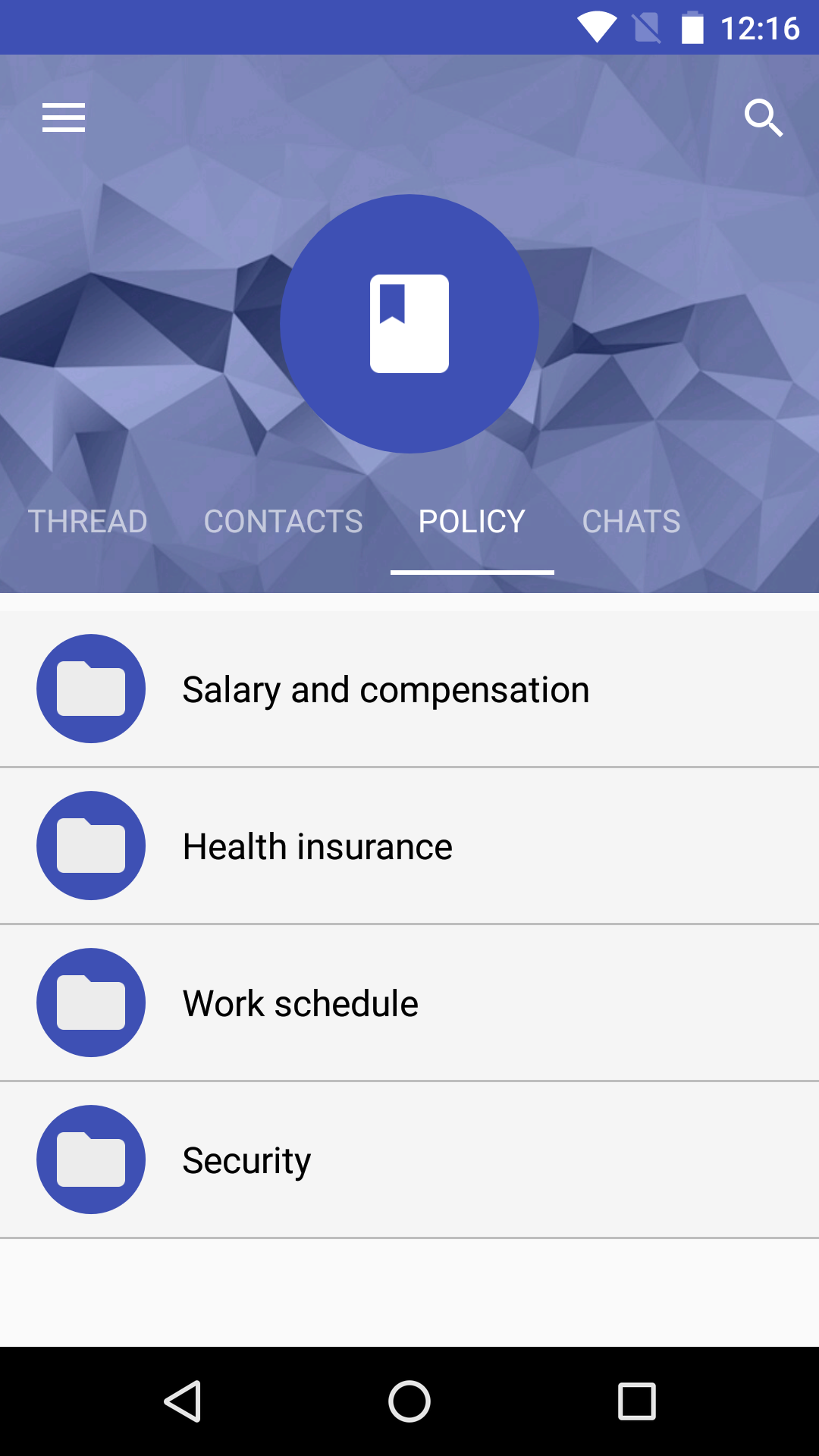Return to the home screen
Screen dimensions: 819x1456
click(x=409, y=1401)
